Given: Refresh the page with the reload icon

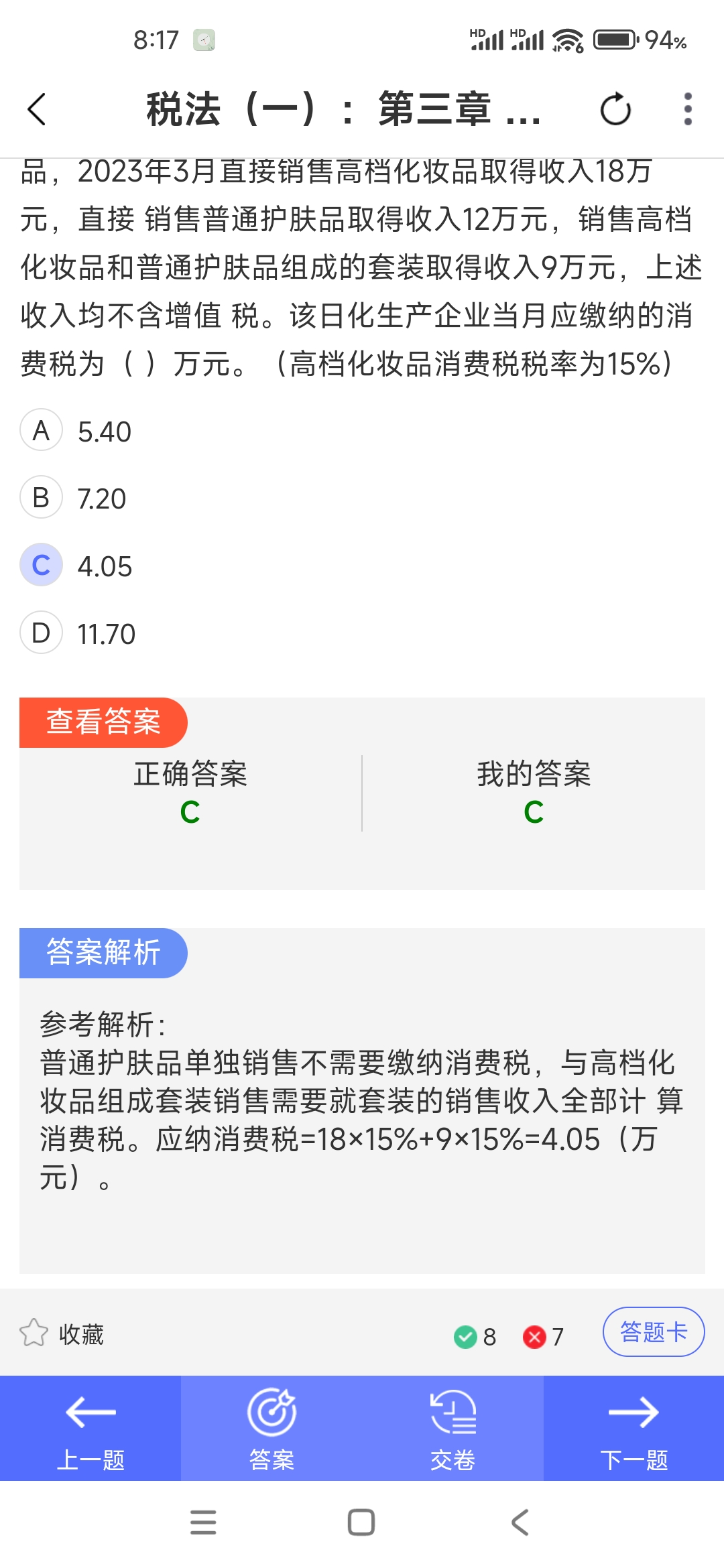Looking at the screenshot, I should coord(615,109).
